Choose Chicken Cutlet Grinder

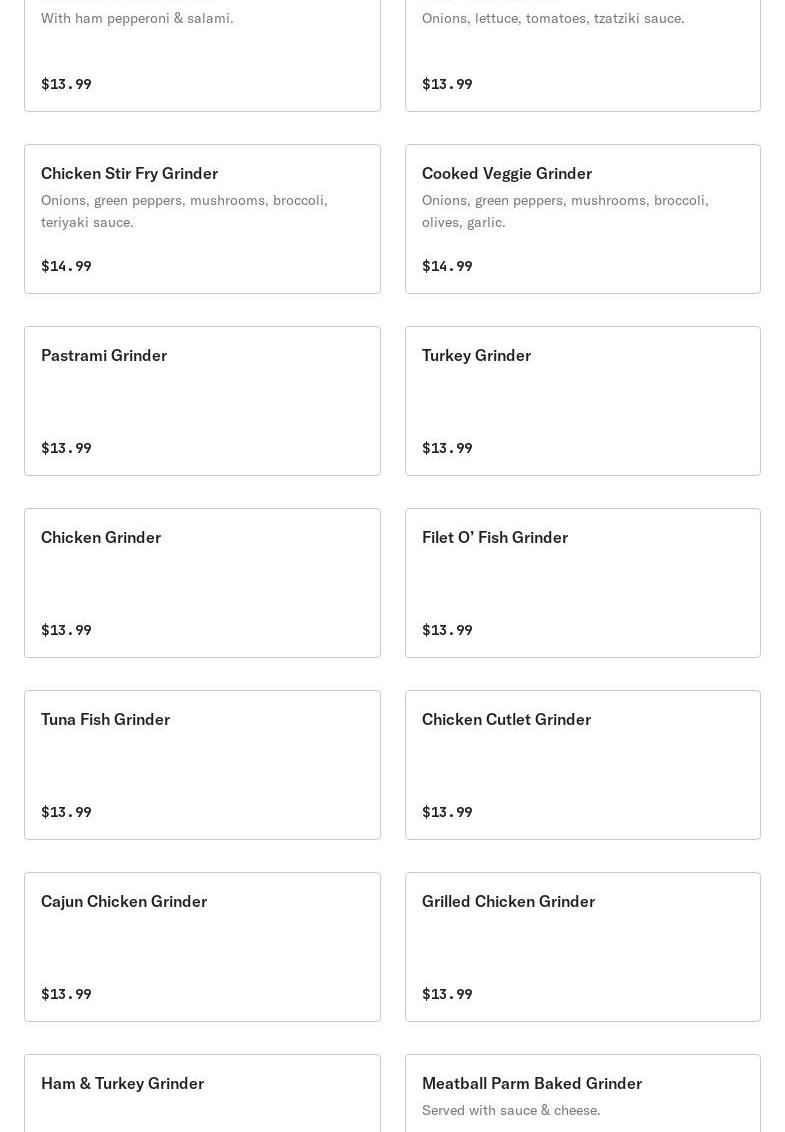click(582, 765)
